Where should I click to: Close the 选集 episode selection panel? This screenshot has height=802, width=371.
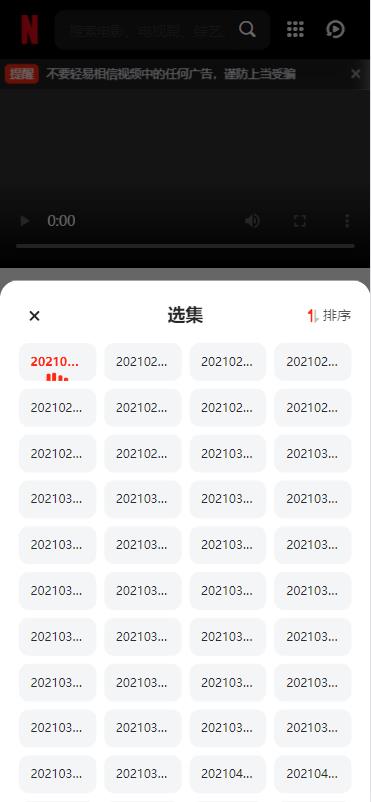point(34,316)
